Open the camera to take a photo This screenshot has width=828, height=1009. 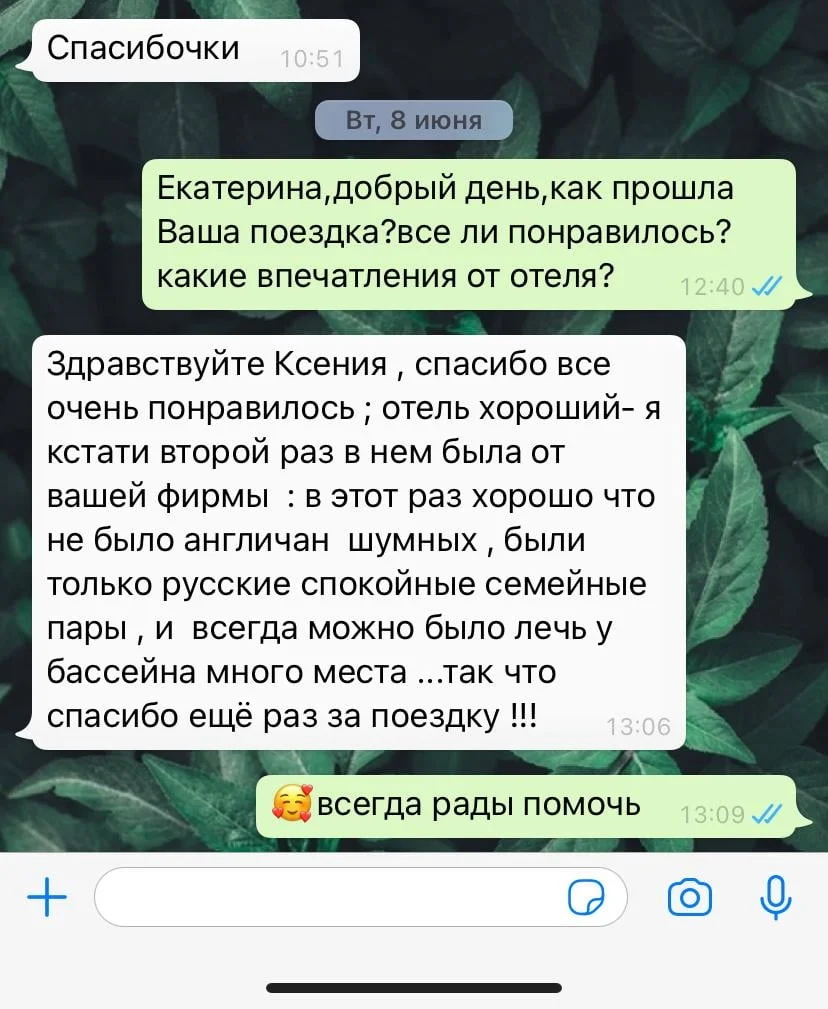(x=689, y=897)
